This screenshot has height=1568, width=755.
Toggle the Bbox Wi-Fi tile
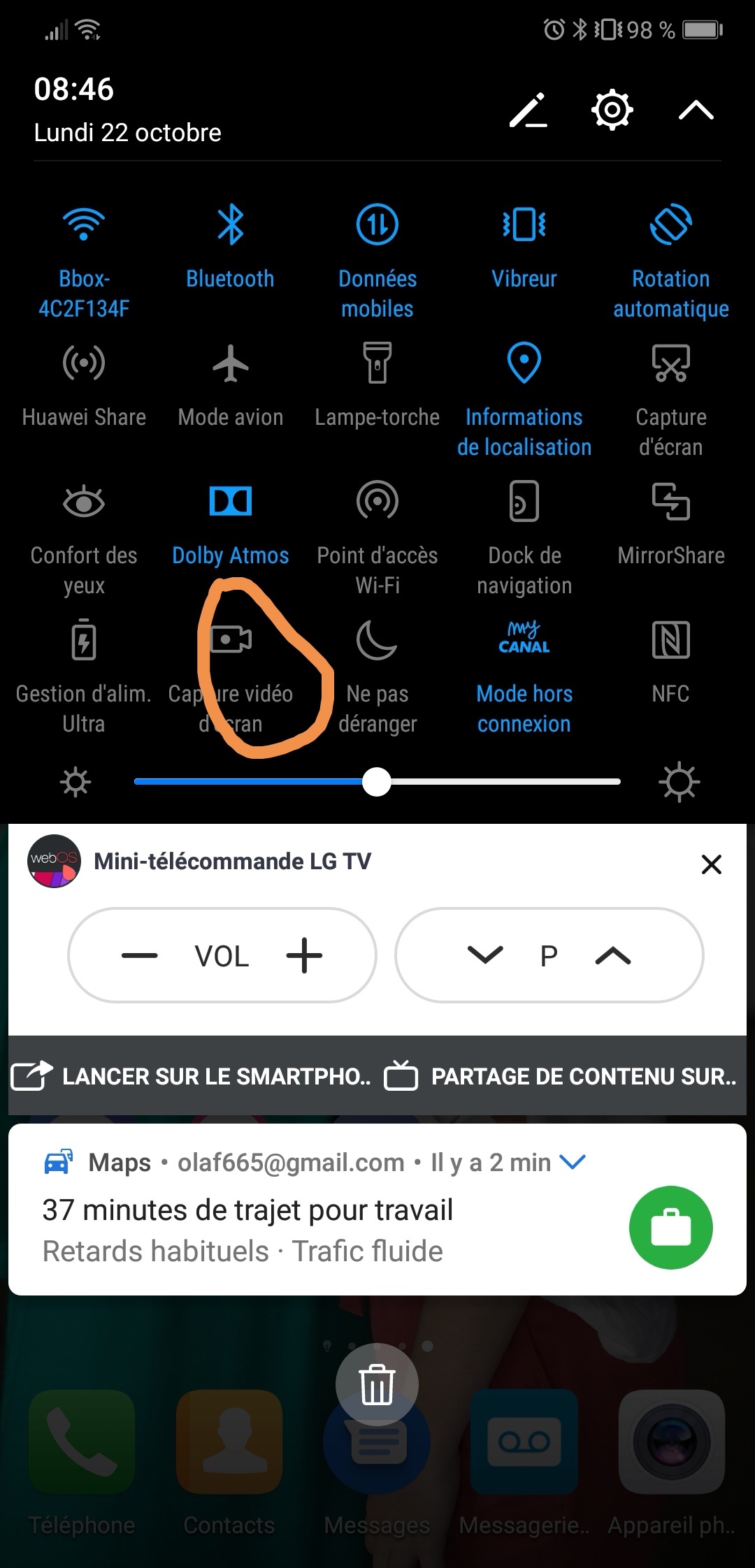click(x=84, y=225)
